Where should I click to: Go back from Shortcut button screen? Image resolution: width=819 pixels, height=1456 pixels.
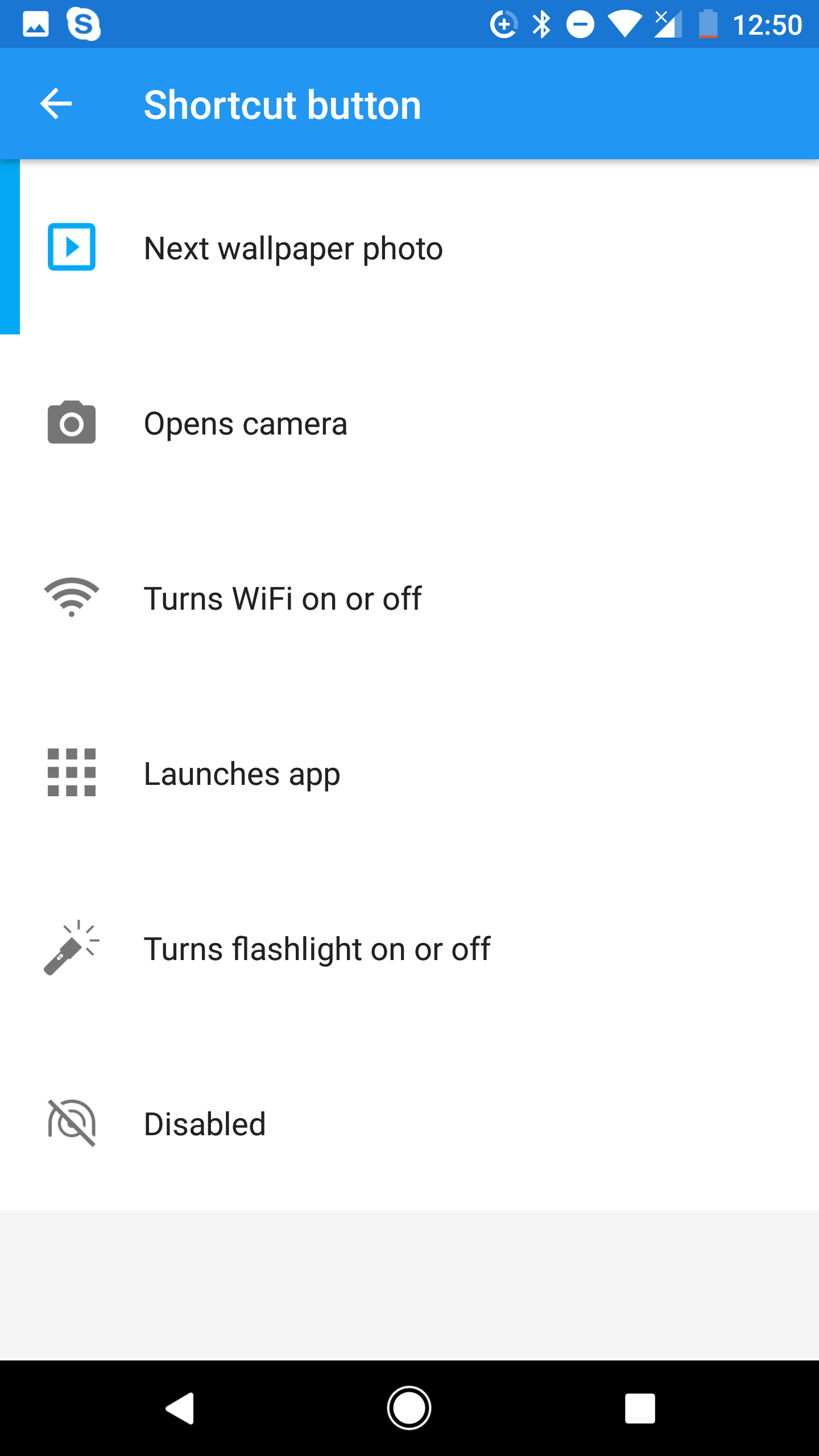click(56, 104)
